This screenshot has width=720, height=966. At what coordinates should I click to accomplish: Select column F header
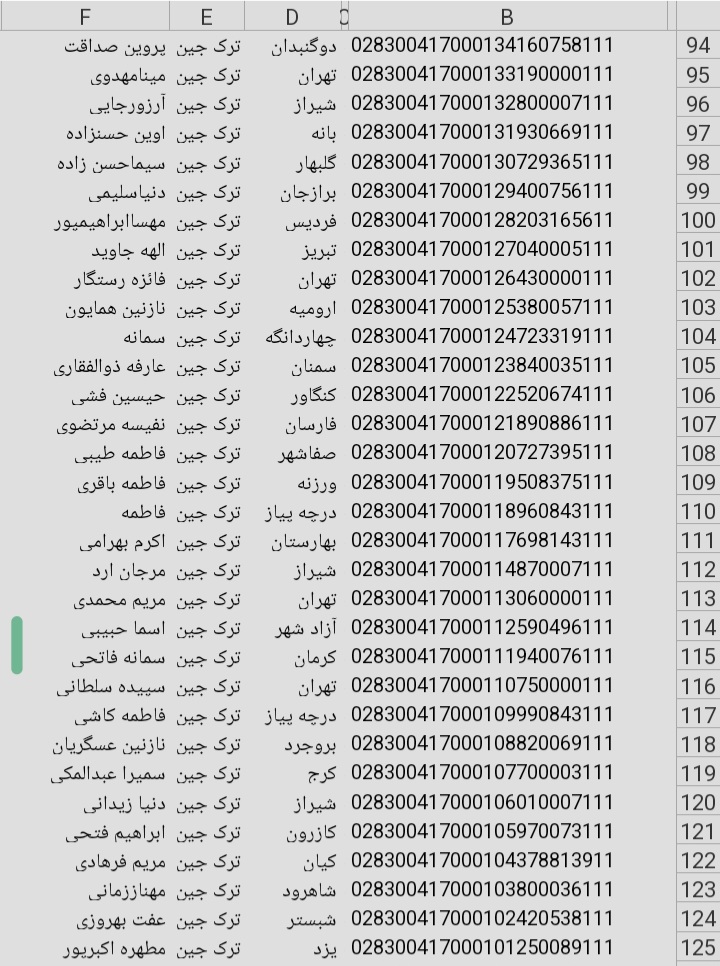tap(85, 16)
